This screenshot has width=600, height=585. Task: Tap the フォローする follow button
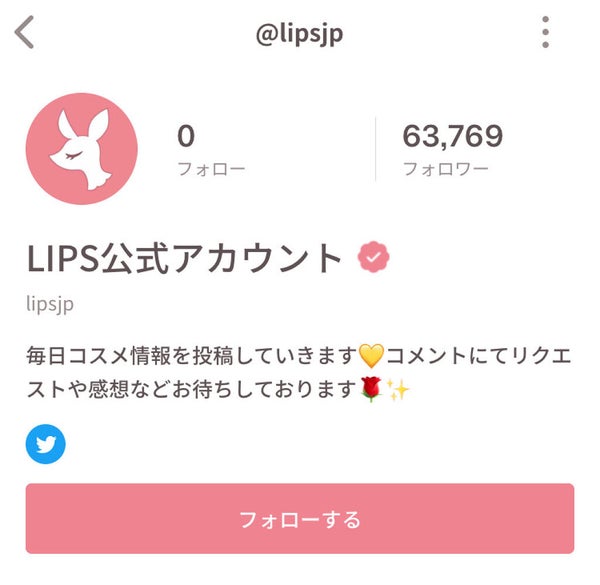click(300, 519)
